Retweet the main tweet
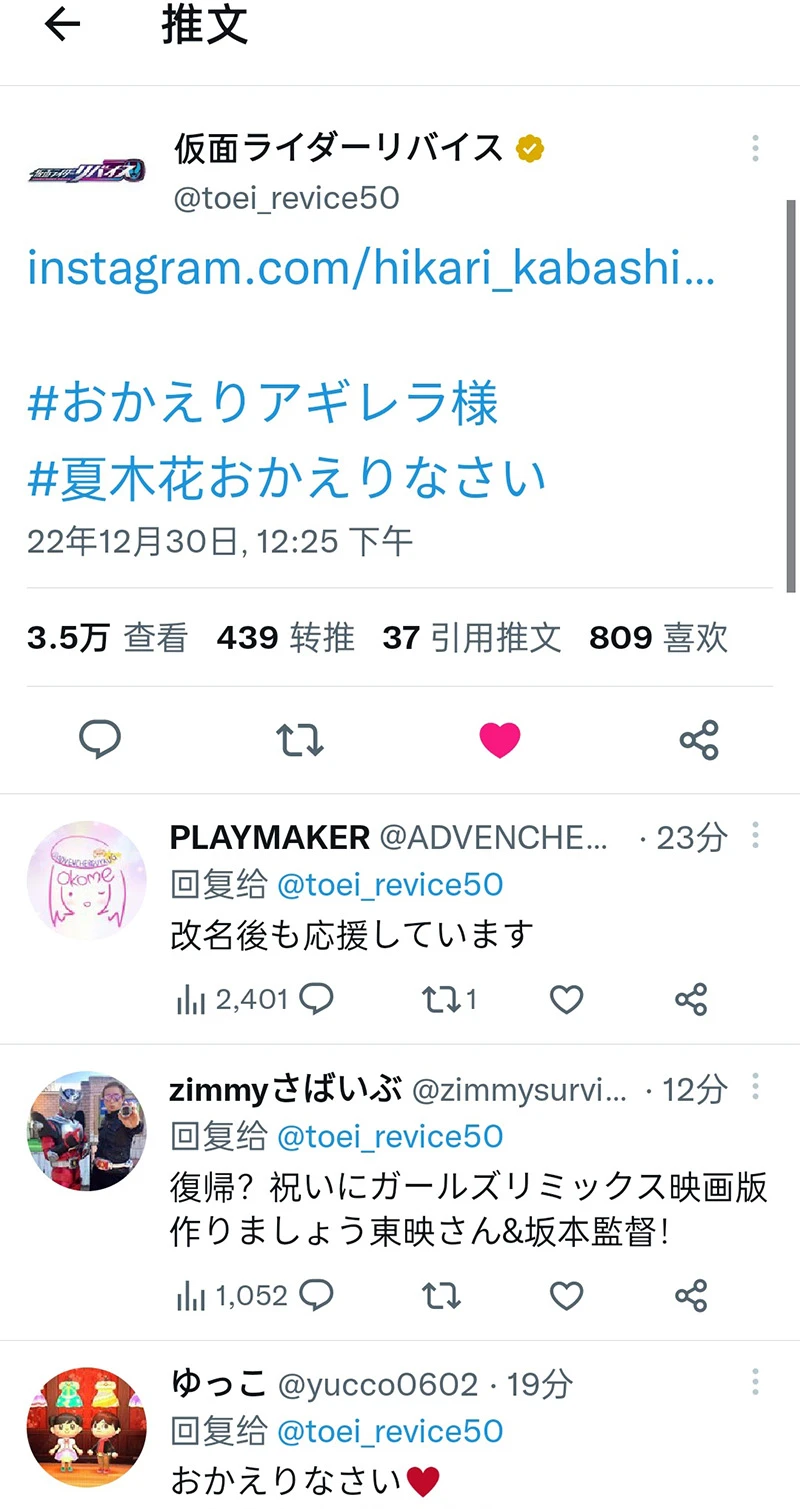The width and height of the screenshot is (800, 1509). [300, 740]
